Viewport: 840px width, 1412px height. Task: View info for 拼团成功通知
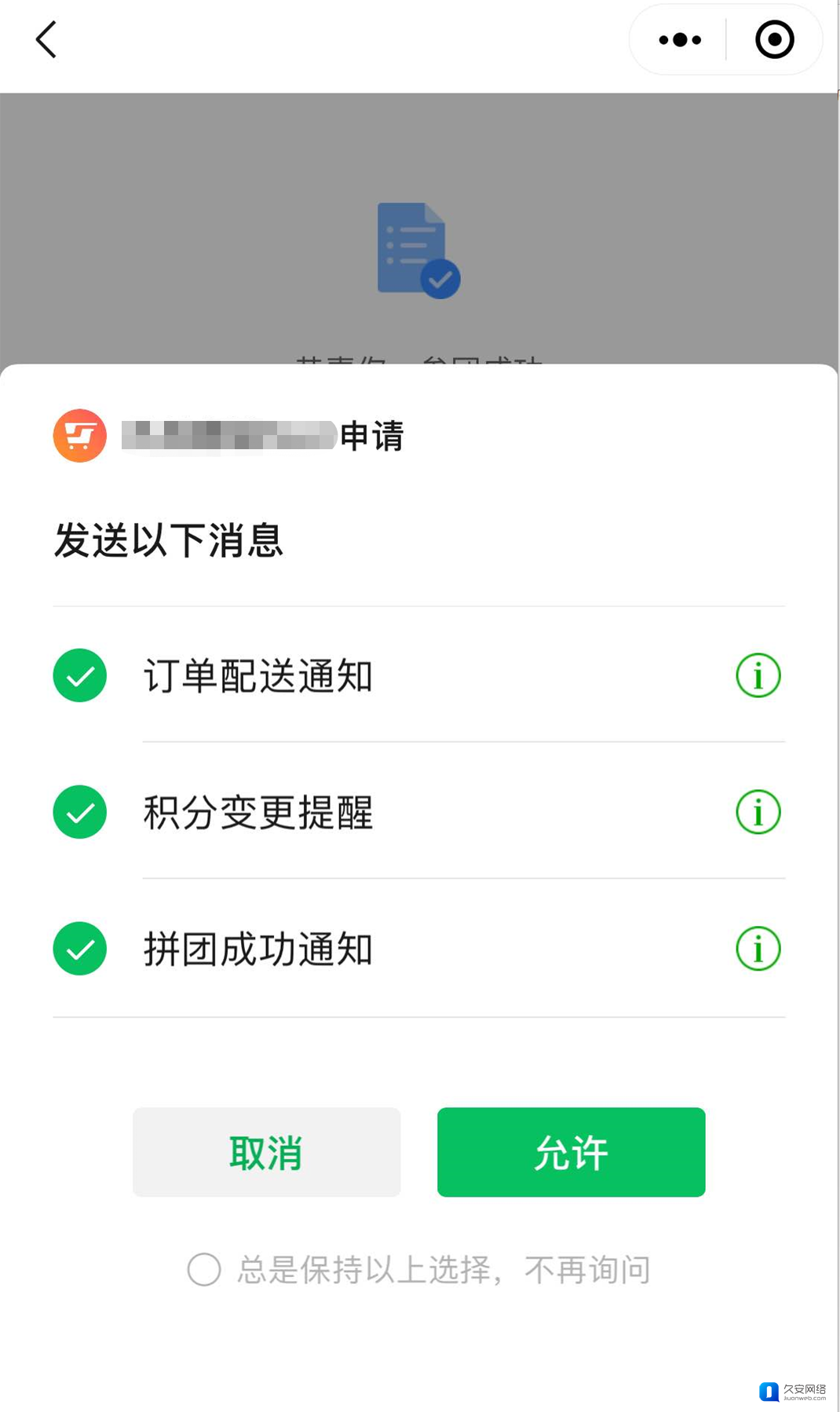758,949
